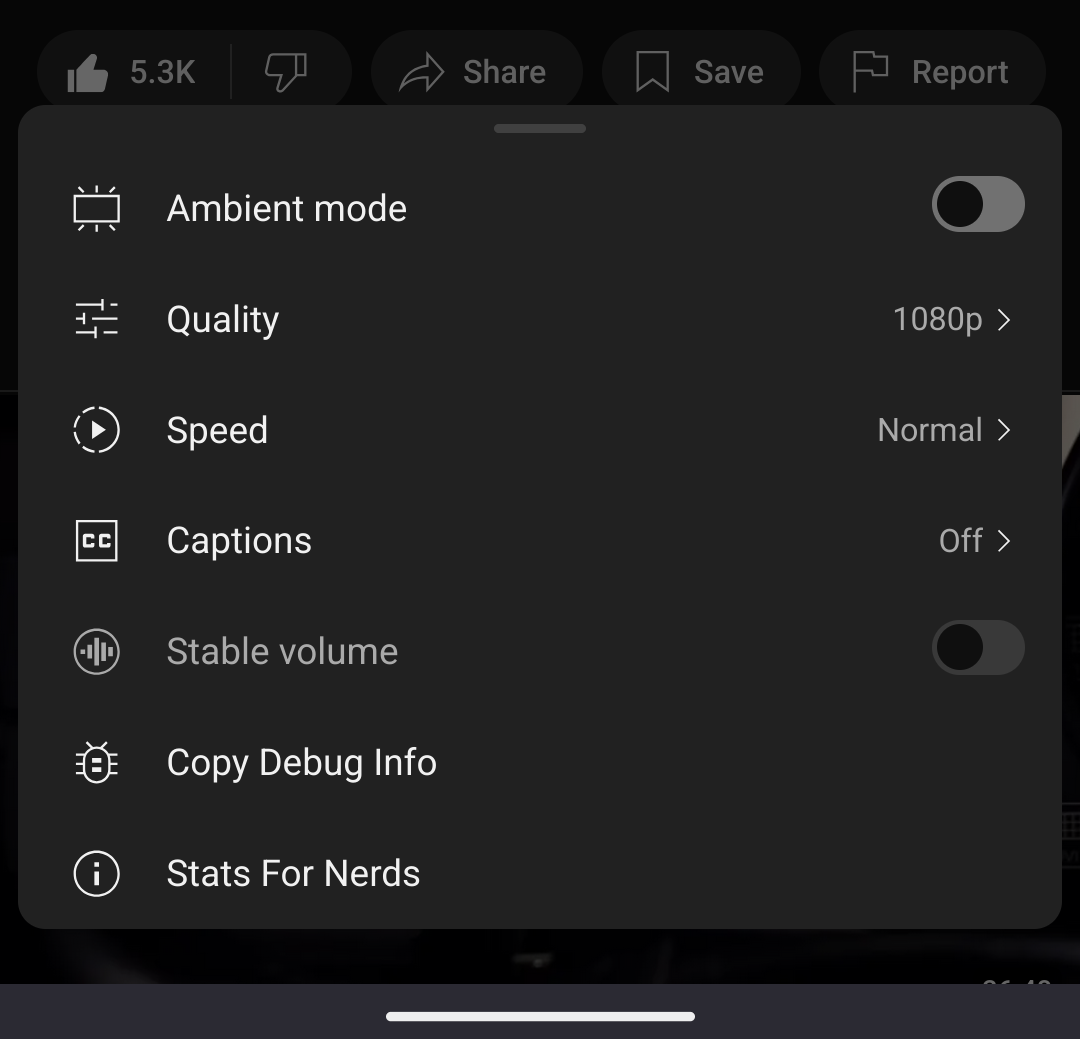Open playback Speed options
The height and width of the screenshot is (1039, 1080).
pos(540,431)
